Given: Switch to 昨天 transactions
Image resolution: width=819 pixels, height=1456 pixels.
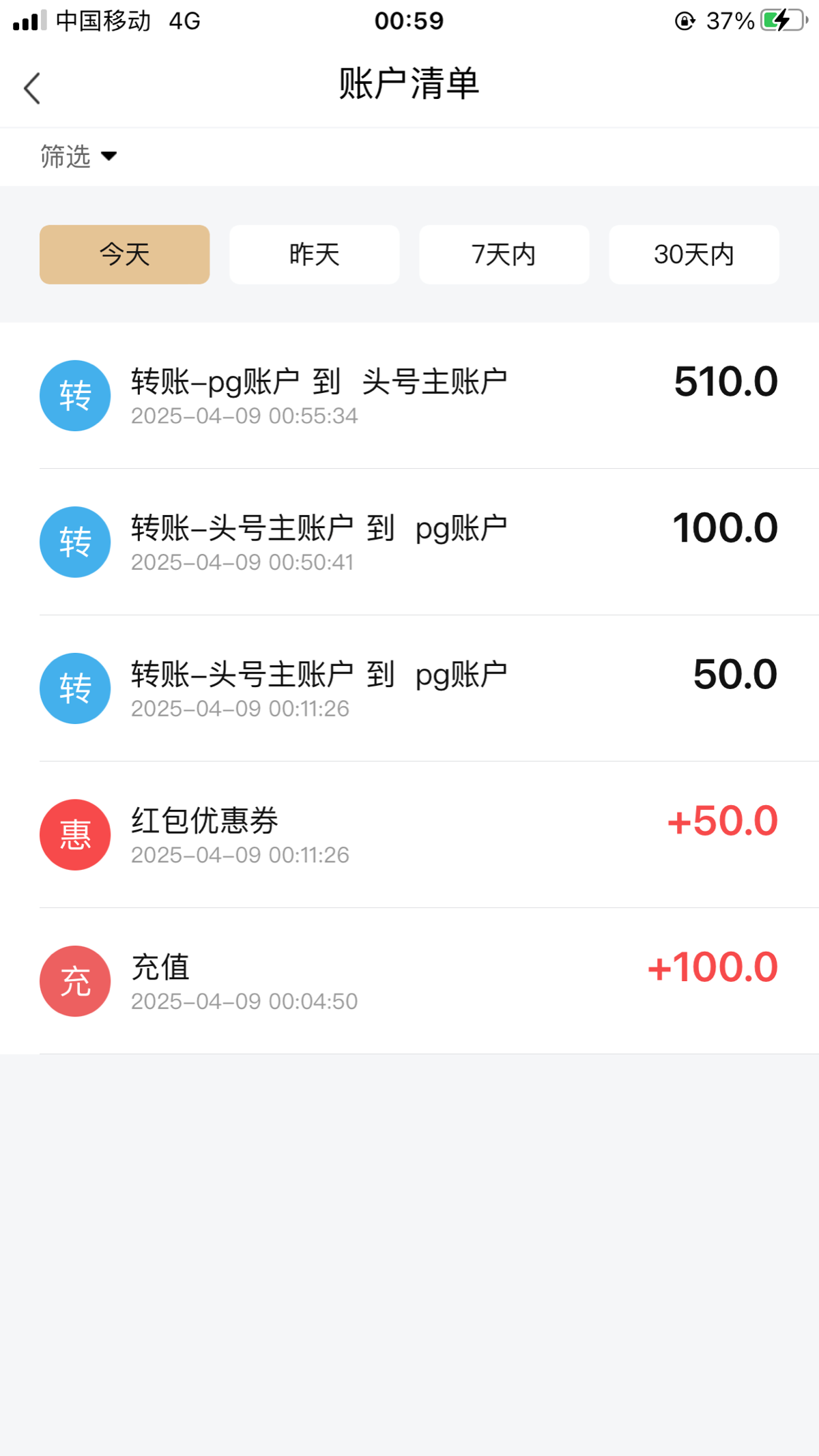Looking at the screenshot, I should 314,254.
